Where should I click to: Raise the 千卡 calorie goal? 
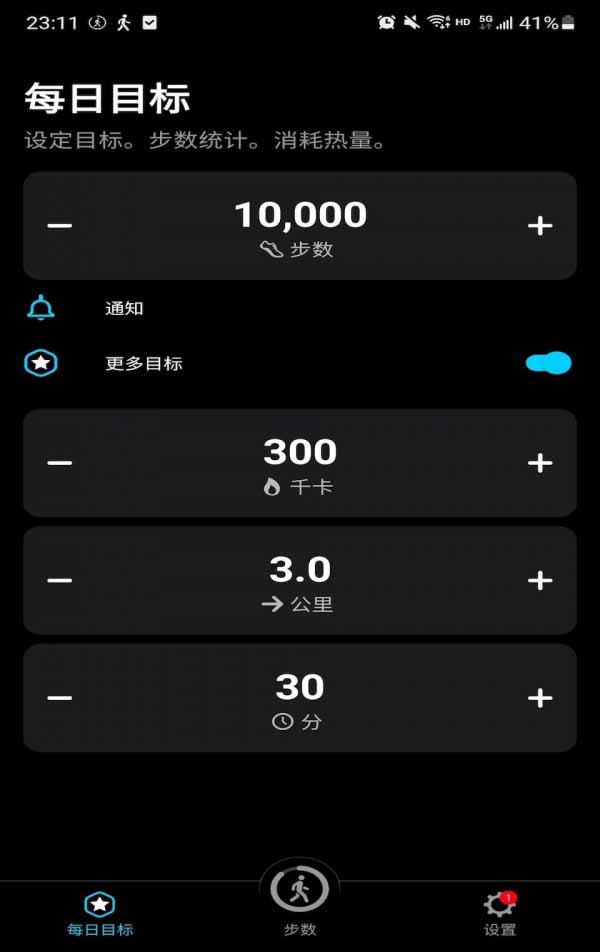click(x=540, y=463)
